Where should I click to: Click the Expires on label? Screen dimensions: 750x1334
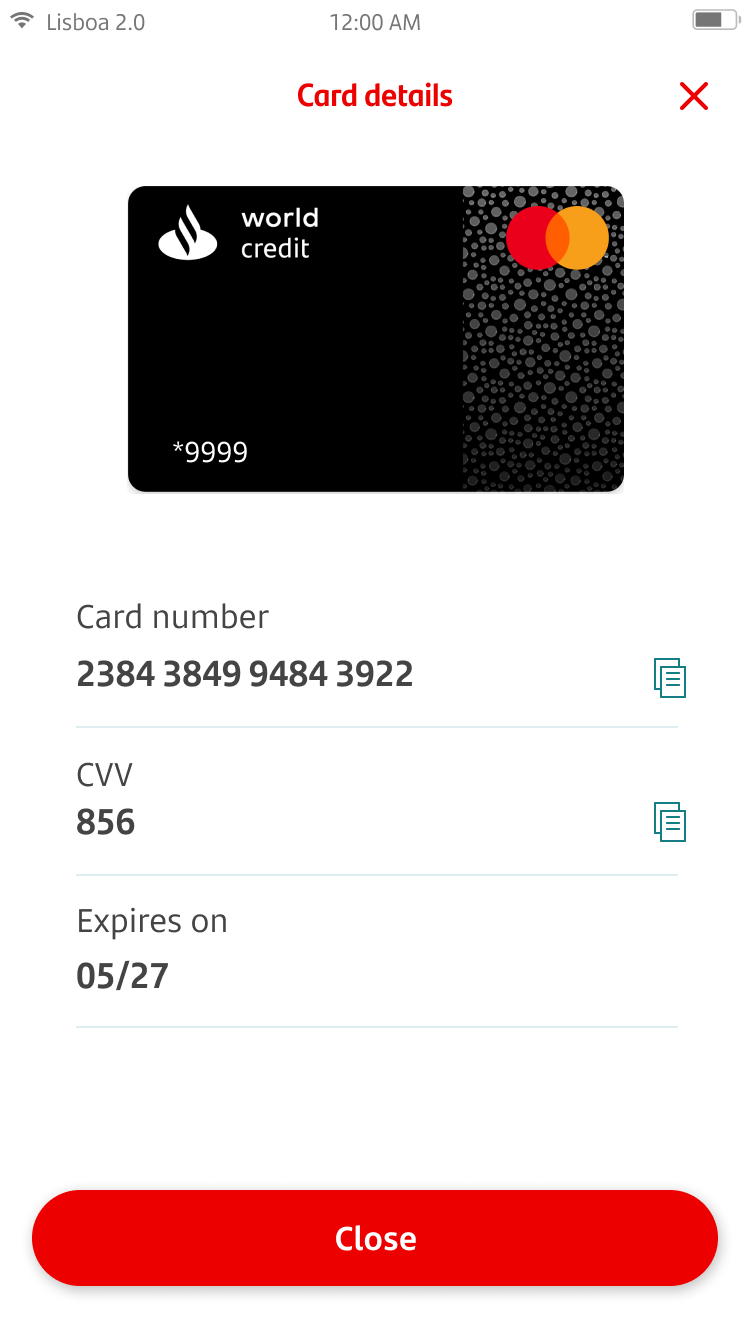click(x=152, y=921)
